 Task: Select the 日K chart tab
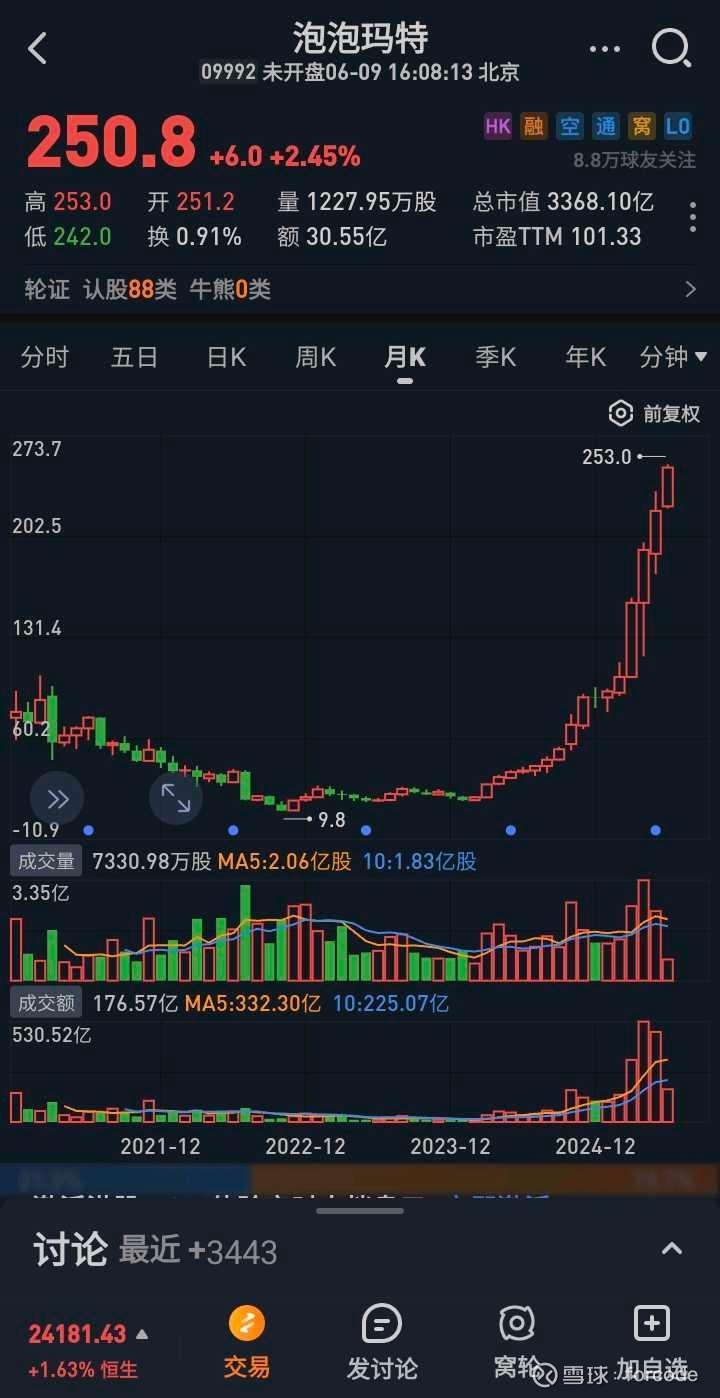[x=226, y=357]
